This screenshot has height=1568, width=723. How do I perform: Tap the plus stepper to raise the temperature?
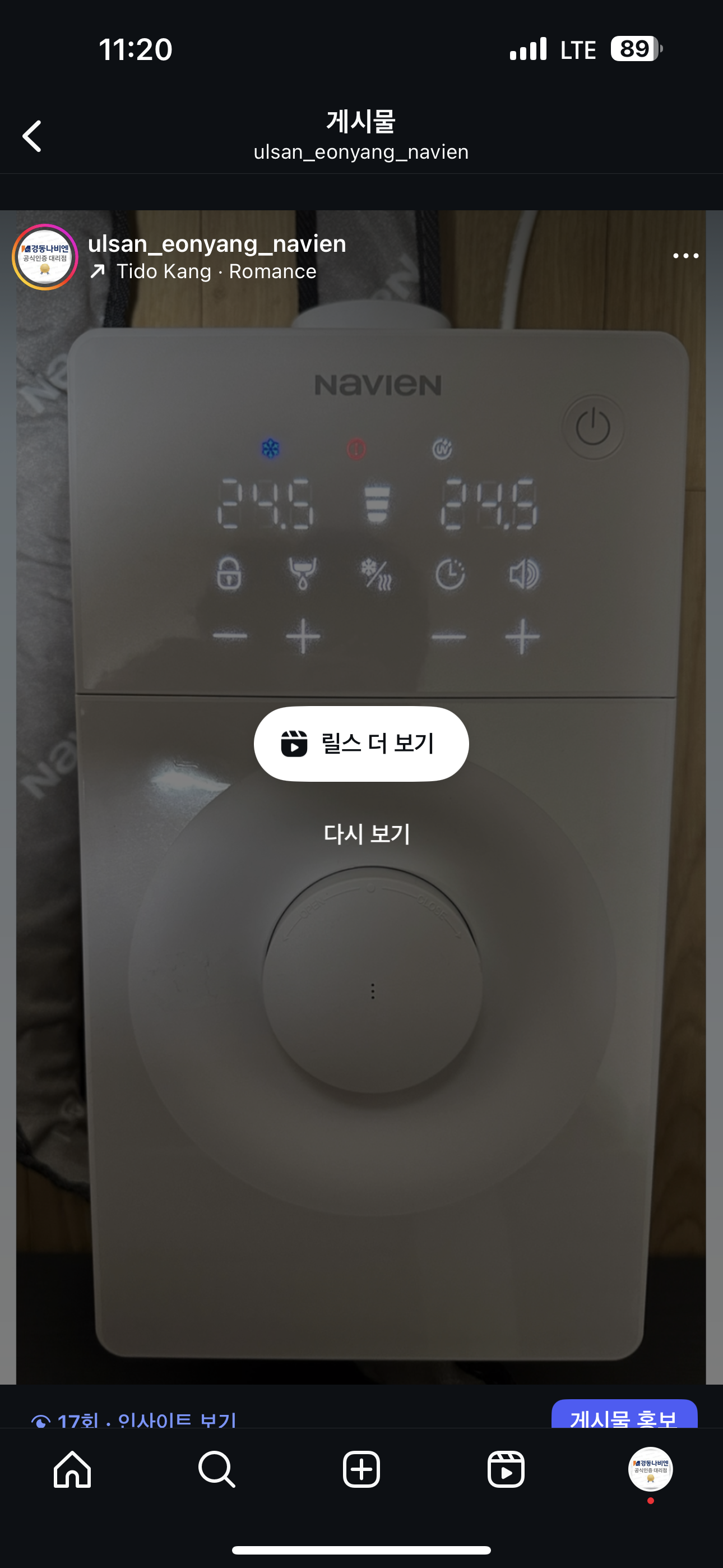302,637
